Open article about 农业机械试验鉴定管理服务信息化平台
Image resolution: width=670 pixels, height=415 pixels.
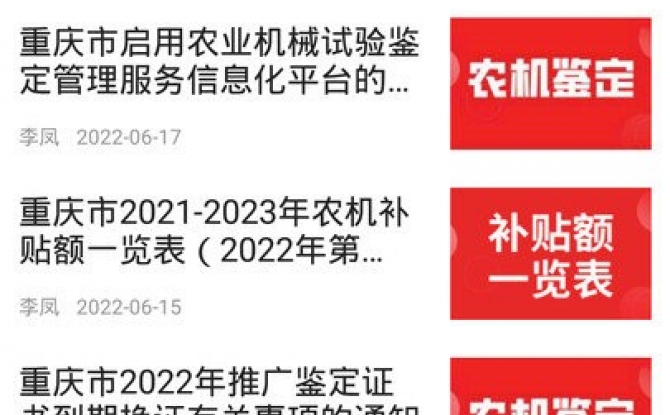219,62
